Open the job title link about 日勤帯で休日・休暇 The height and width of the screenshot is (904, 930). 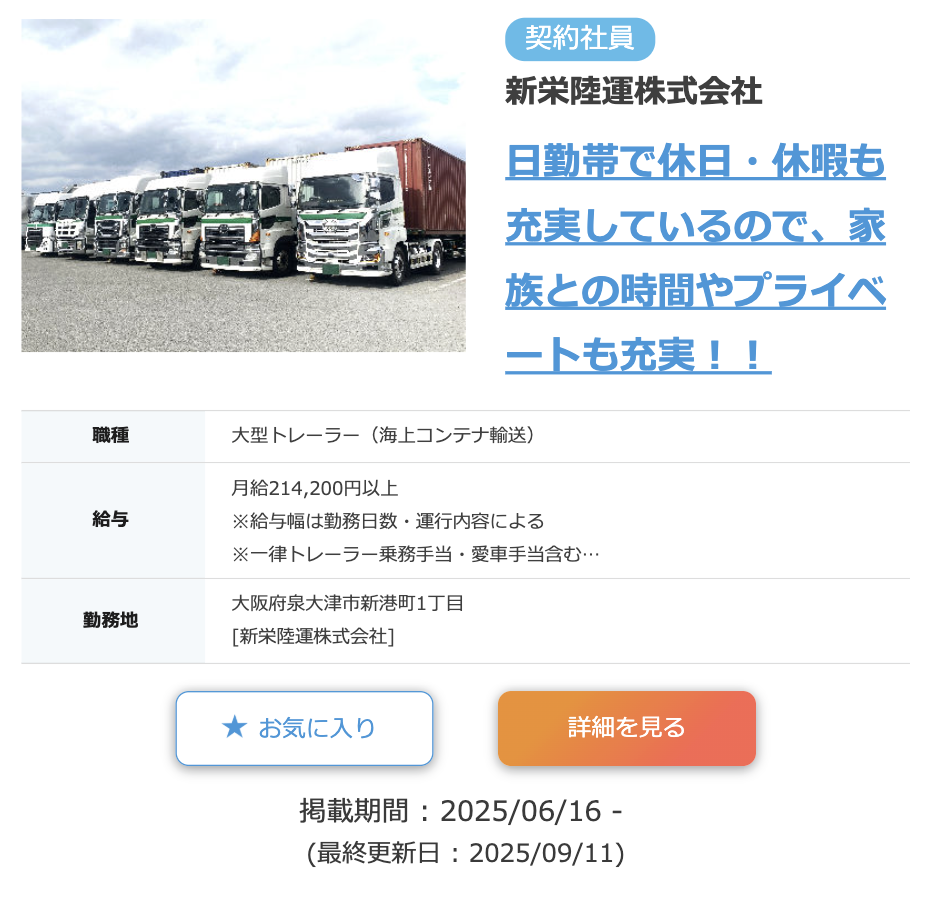[695, 258]
